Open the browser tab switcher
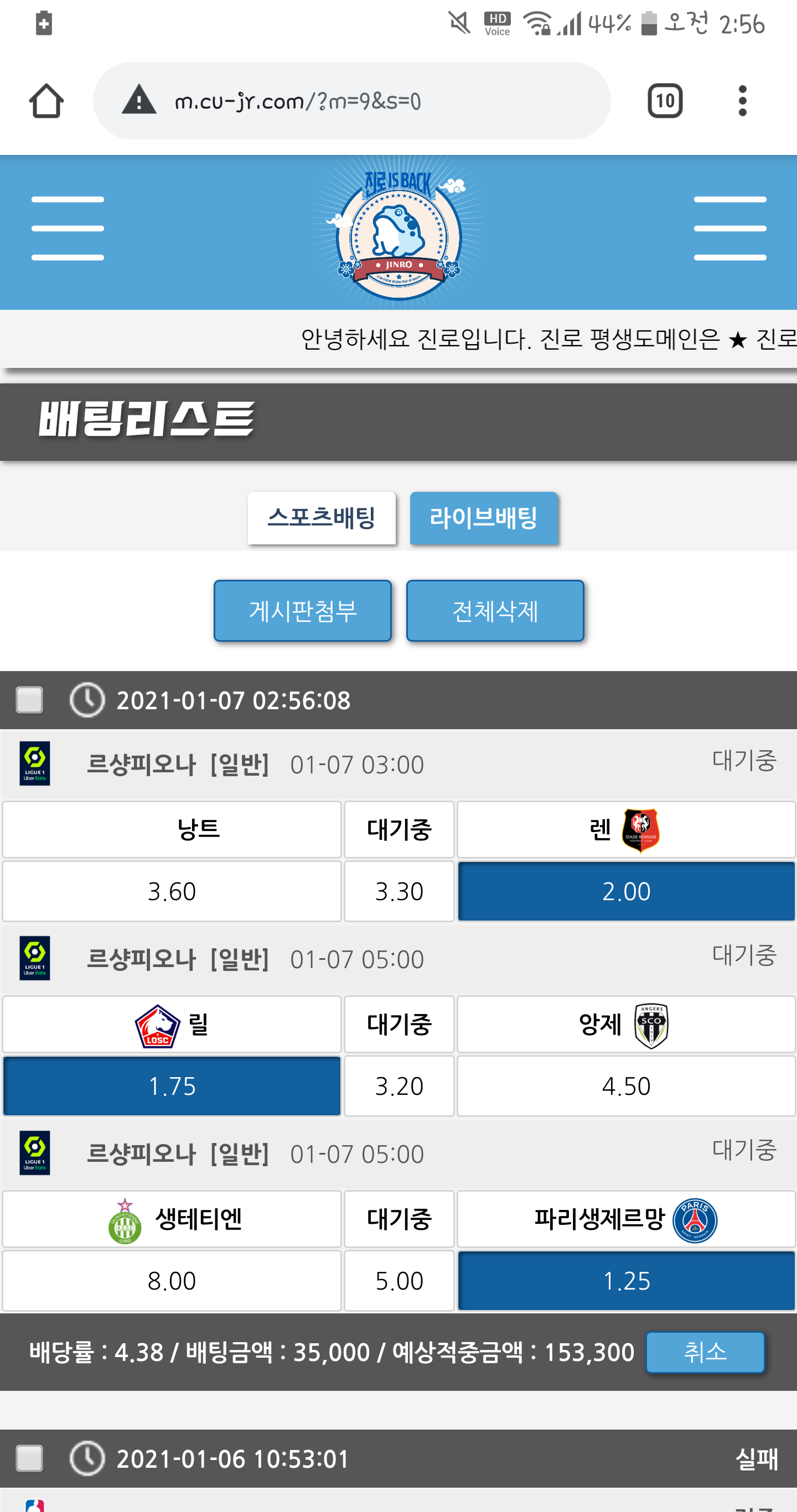797x1512 pixels. pos(664,101)
